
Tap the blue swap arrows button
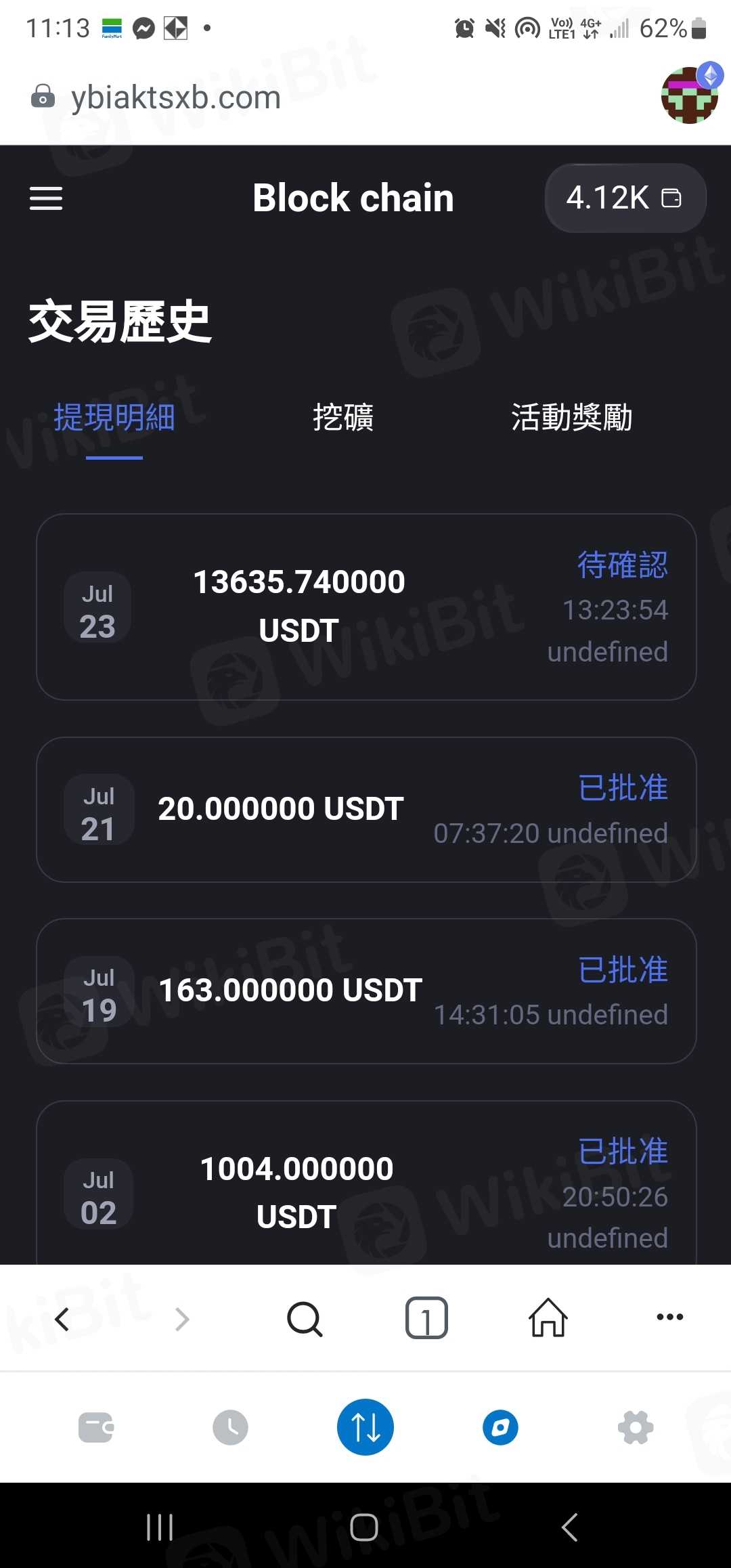365,1427
